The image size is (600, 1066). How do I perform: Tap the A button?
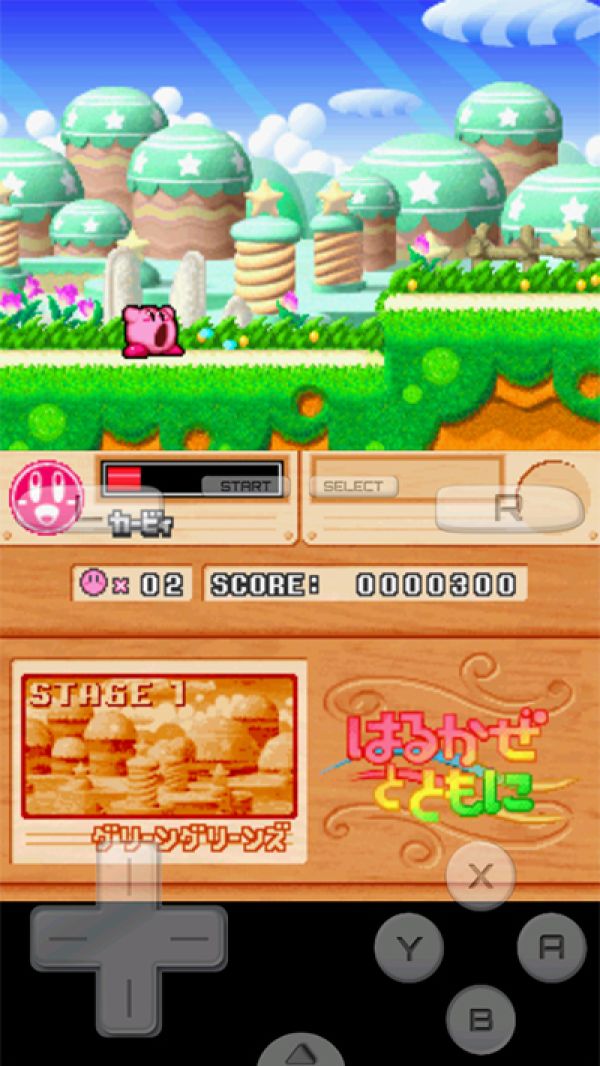click(551, 947)
